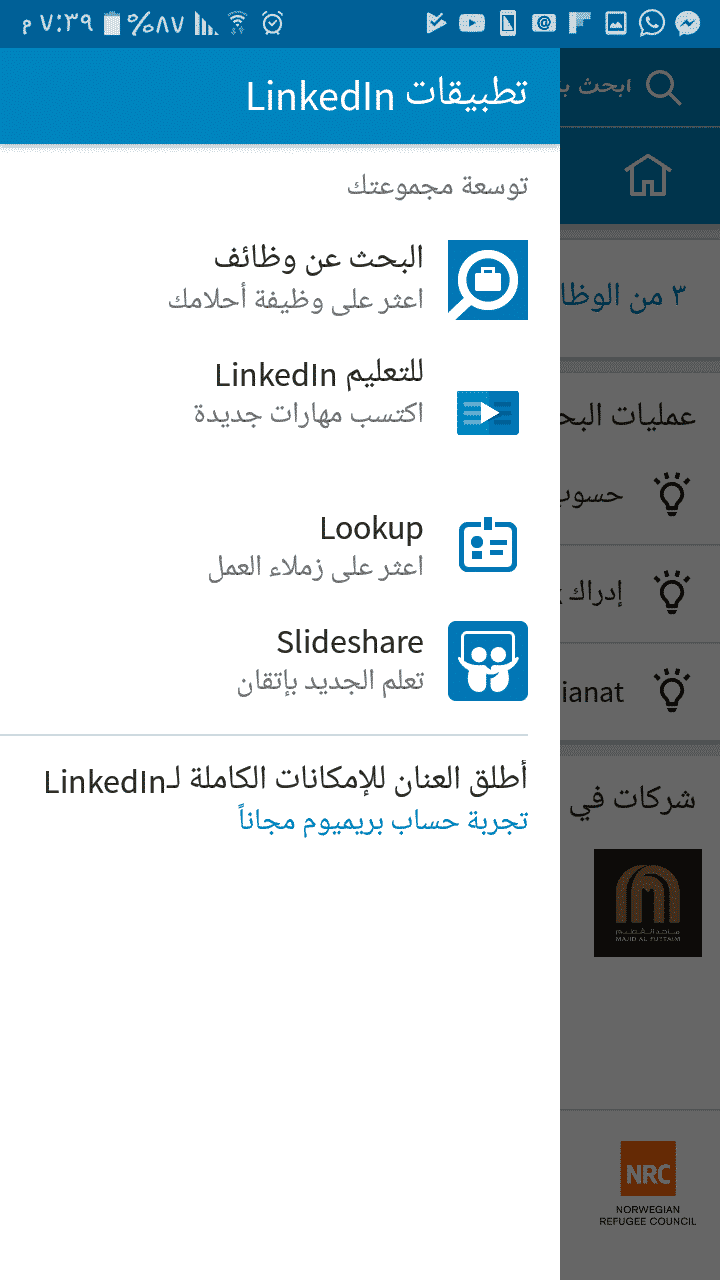Open the Lookup app row
This screenshot has width=720, height=1280.
click(280, 546)
